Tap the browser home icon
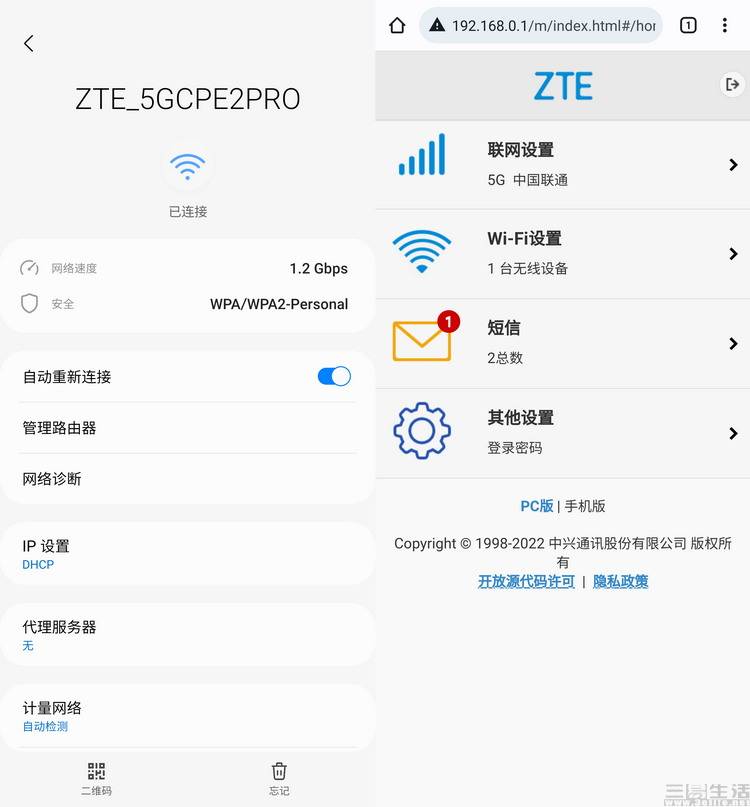 [x=397, y=26]
